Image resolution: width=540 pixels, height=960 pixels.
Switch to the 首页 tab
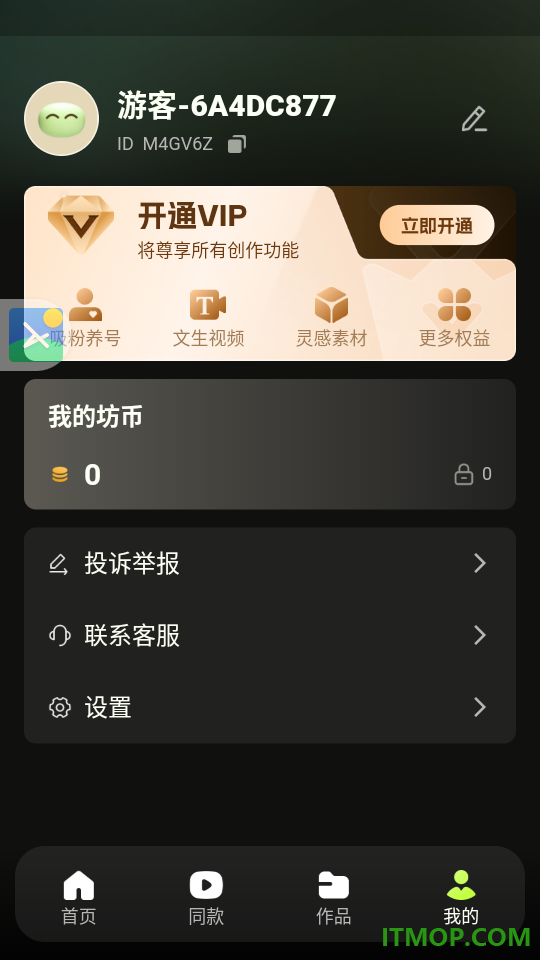79,898
